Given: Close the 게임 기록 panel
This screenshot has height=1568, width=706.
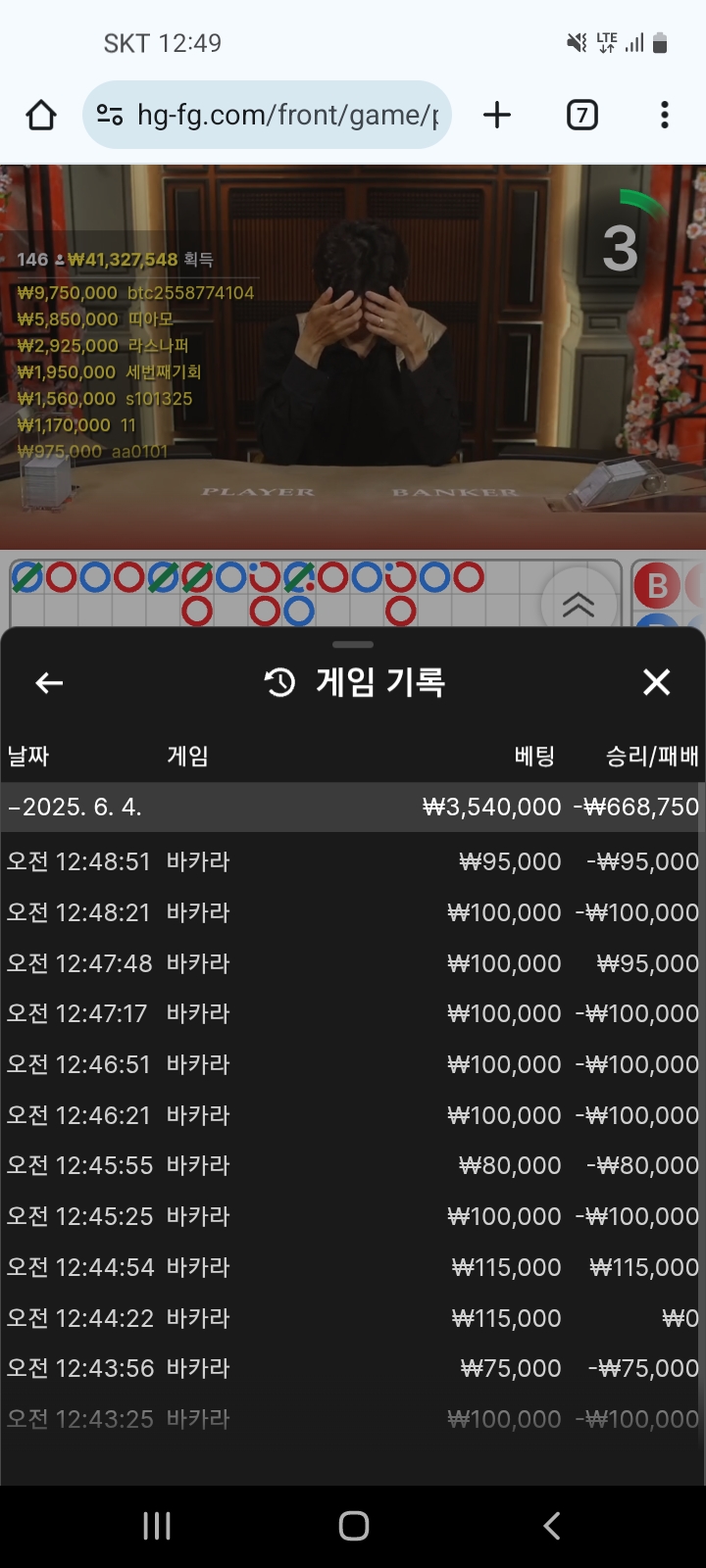Looking at the screenshot, I should pyautogui.click(x=656, y=682).
